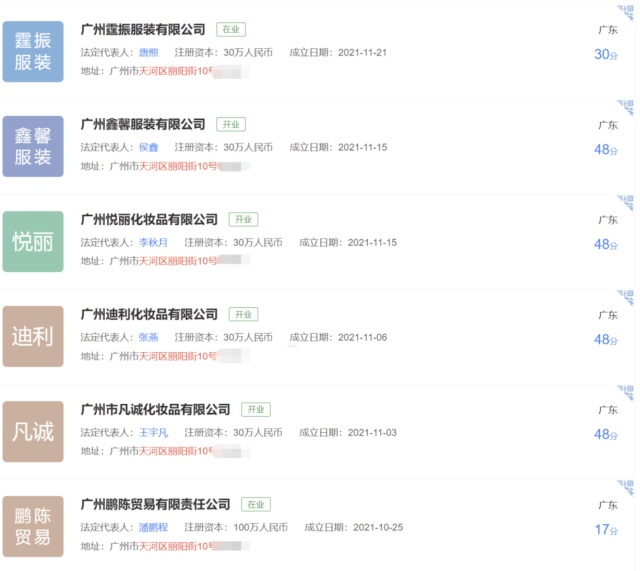Open 广州悦丽化妆品有限公司 company details
The height and width of the screenshot is (571, 640).
point(149,220)
